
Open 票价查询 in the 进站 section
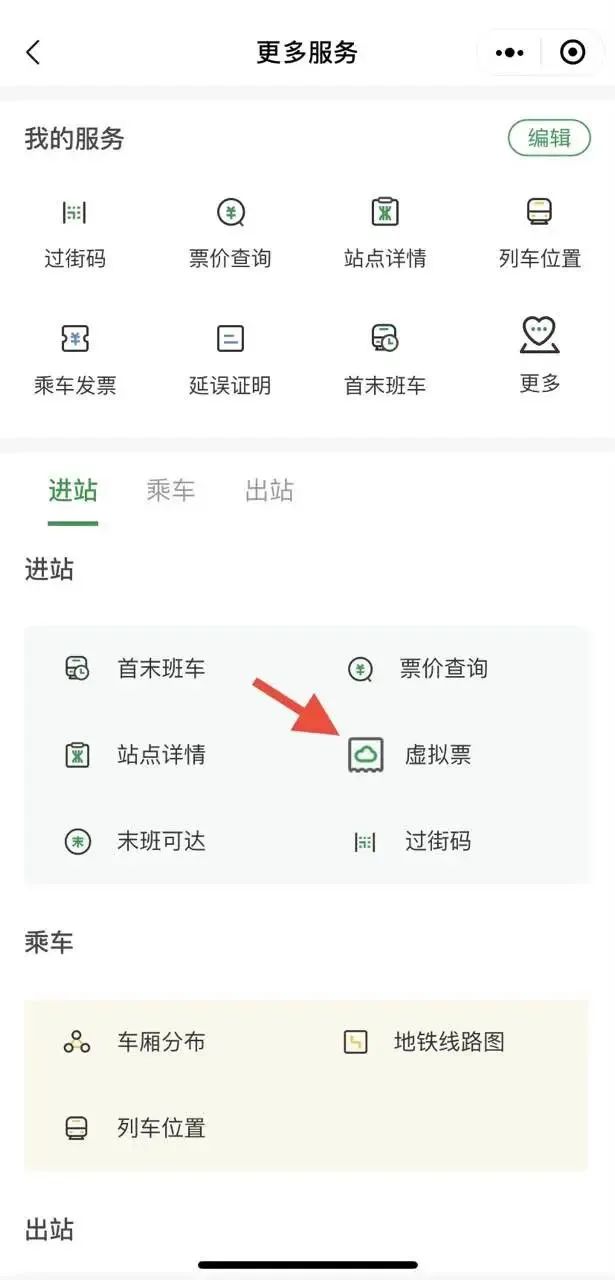tap(417, 669)
